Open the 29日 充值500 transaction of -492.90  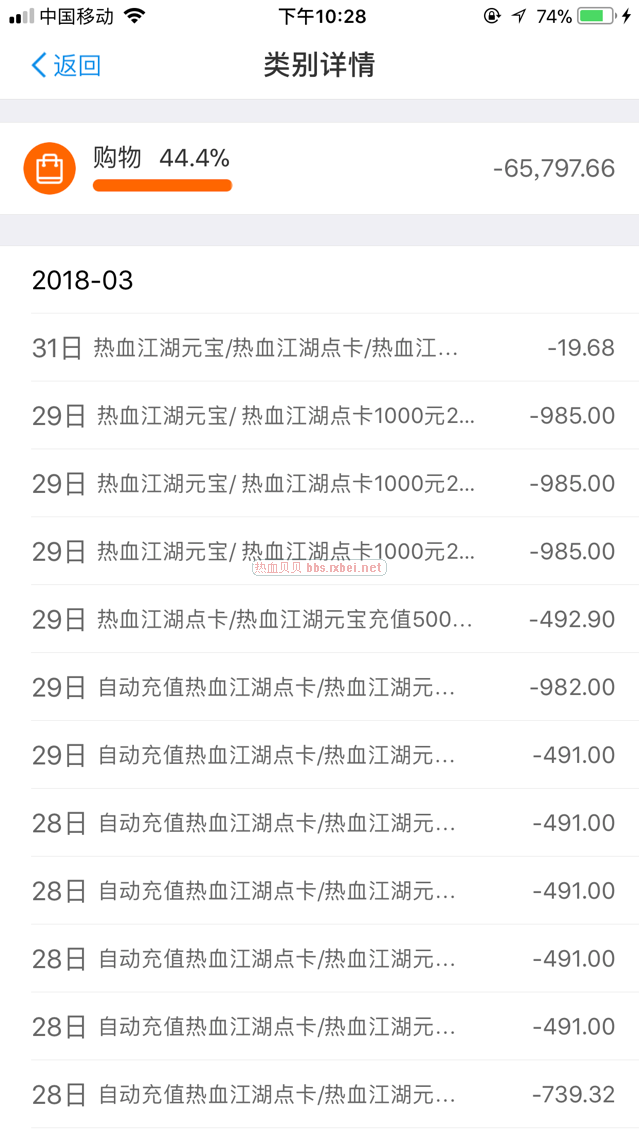pyautogui.click(x=320, y=619)
